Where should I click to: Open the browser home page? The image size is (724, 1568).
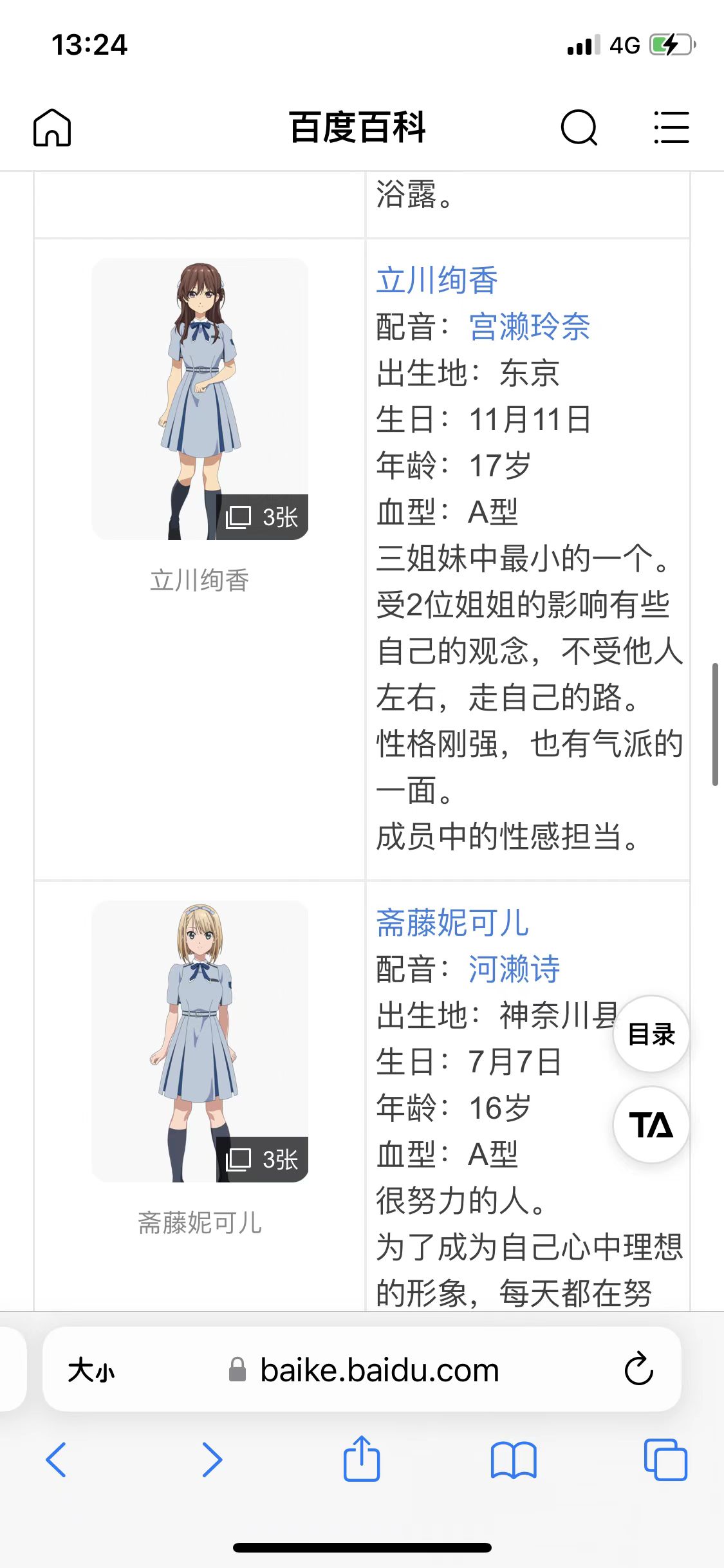pyautogui.click(x=51, y=127)
